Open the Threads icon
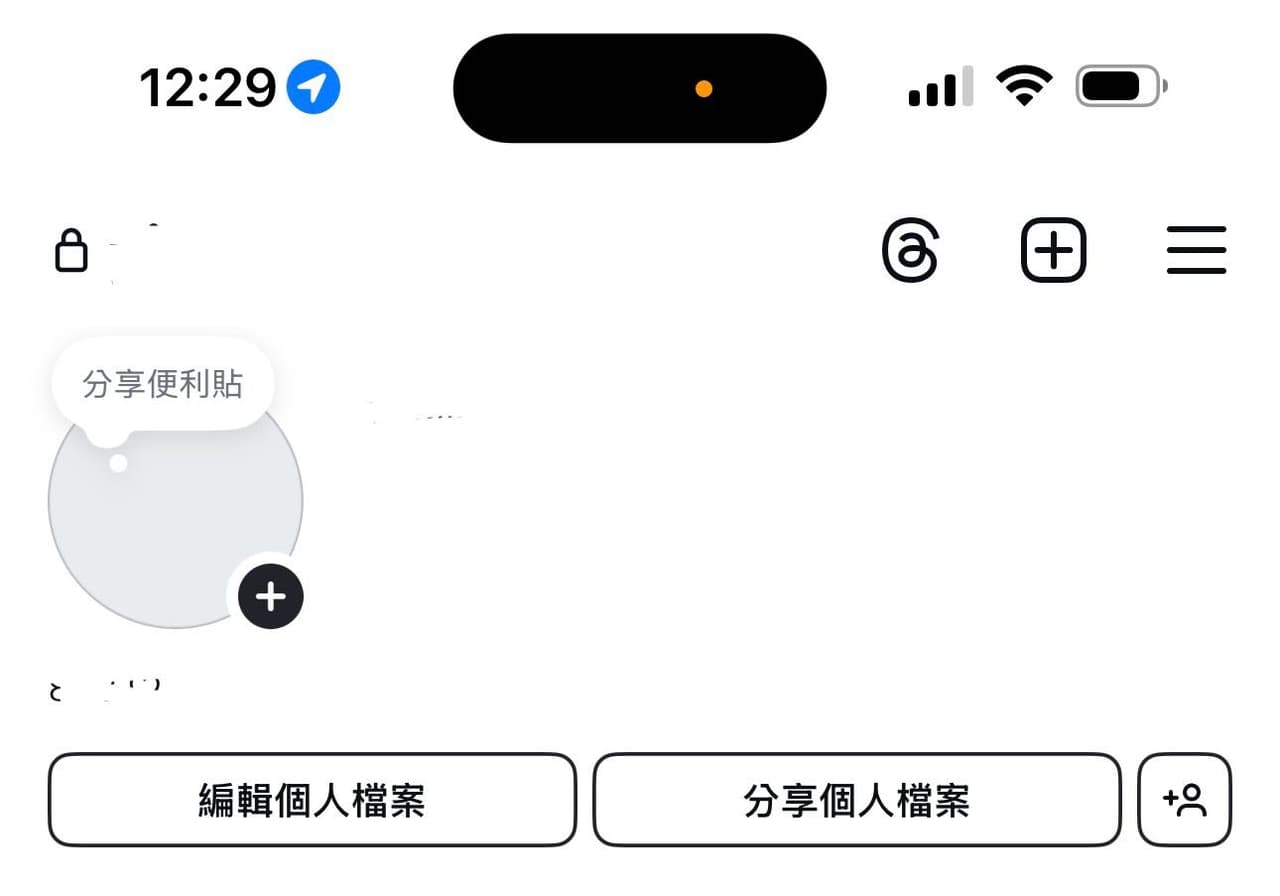Image resolution: width=1280 pixels, height=896 pixels. click(x=910, y=250)
